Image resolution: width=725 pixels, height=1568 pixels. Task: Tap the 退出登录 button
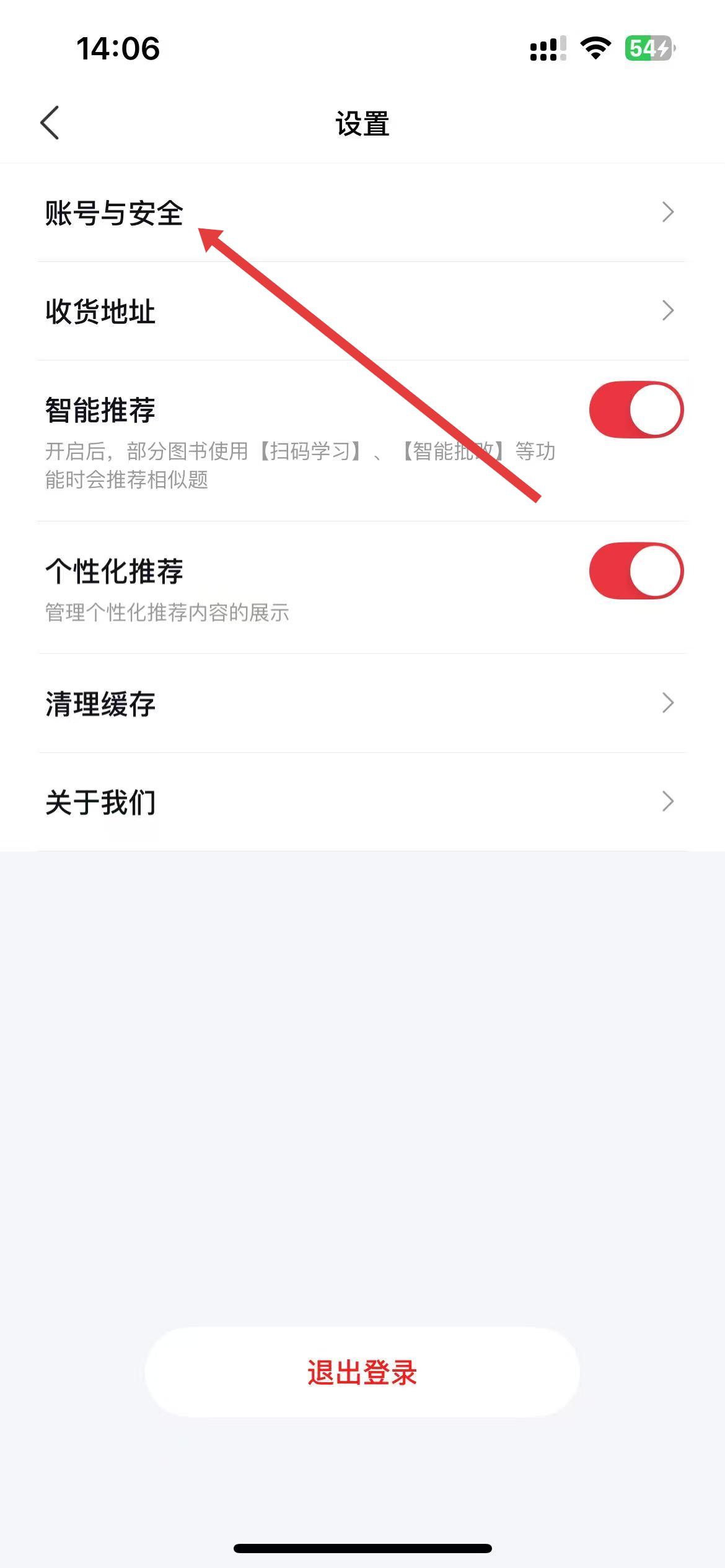362,1372
